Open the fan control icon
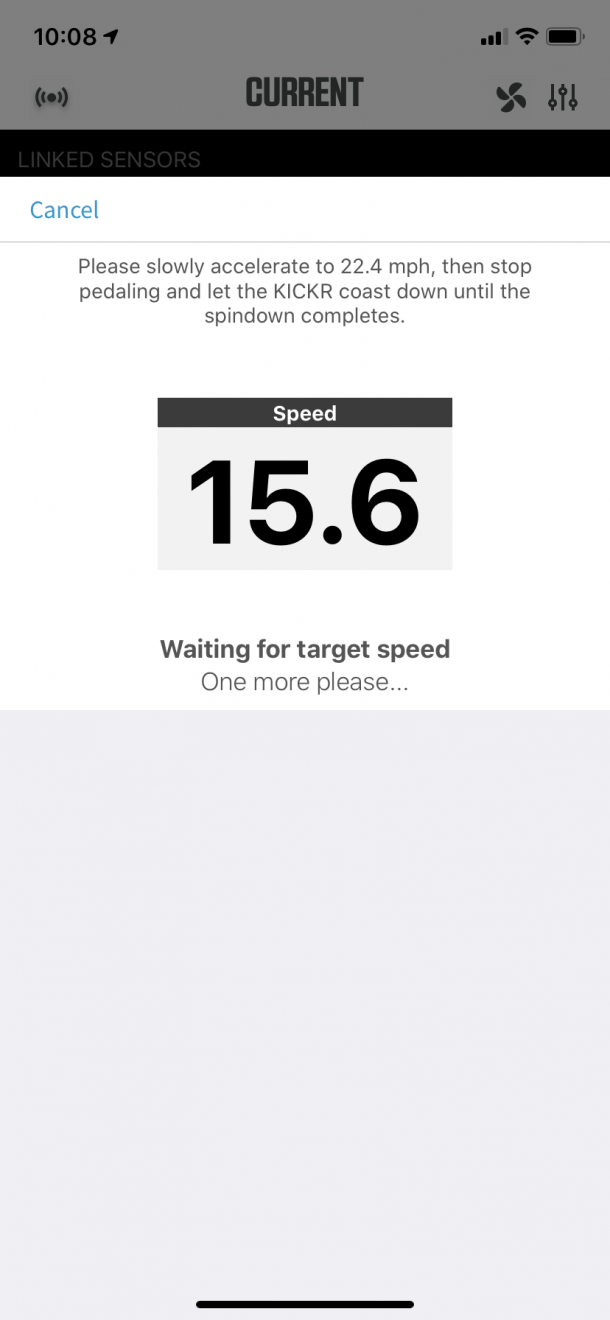Screen dimensions: 610x1320 tap(511, 97)
